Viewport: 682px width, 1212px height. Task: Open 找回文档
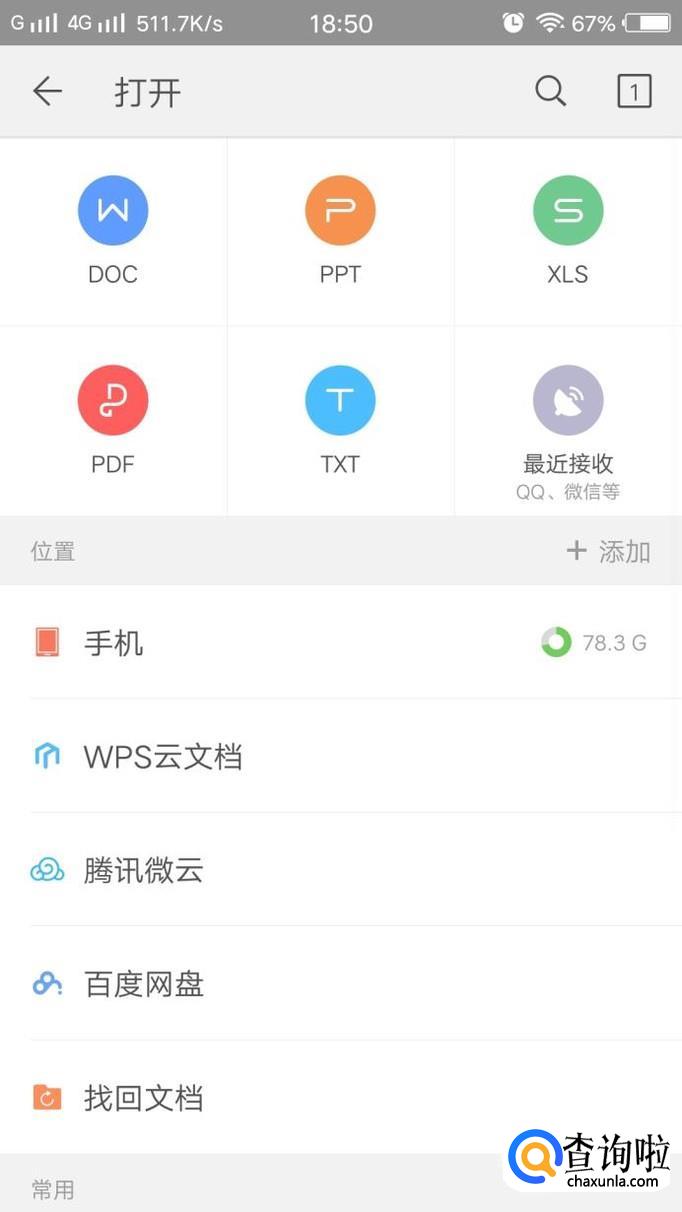click(x=340, y=1098)
